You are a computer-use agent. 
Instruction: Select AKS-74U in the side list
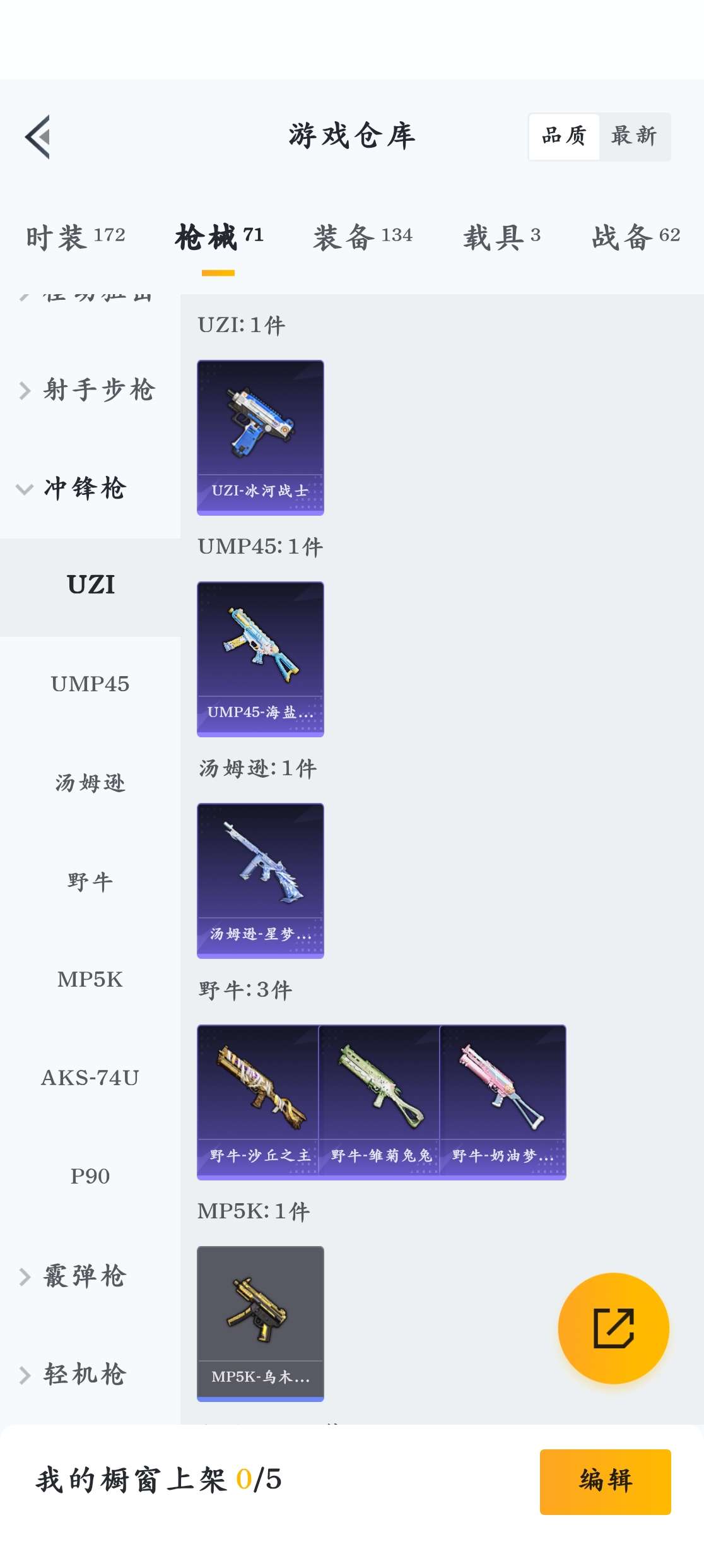tap(90, 1078)
